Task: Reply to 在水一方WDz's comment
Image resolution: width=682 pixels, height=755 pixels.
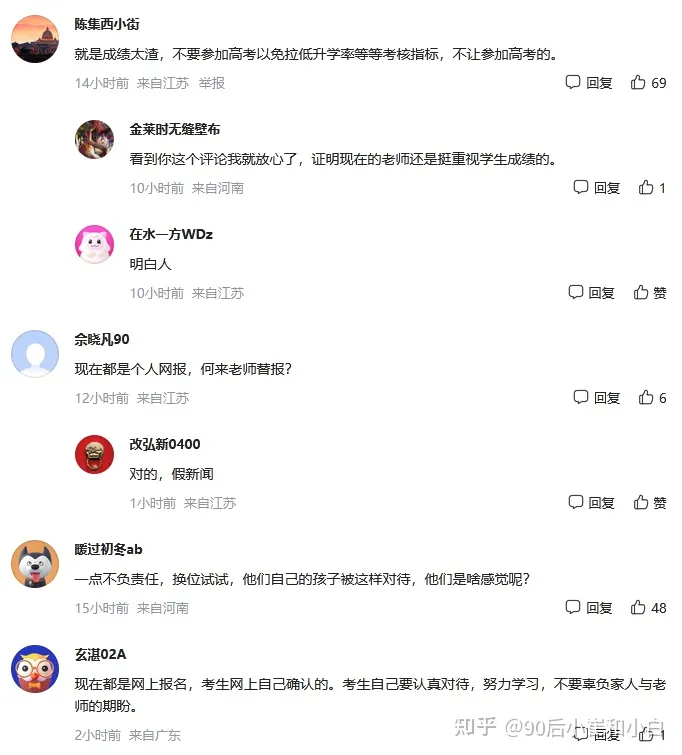Action: coord(592,293)
